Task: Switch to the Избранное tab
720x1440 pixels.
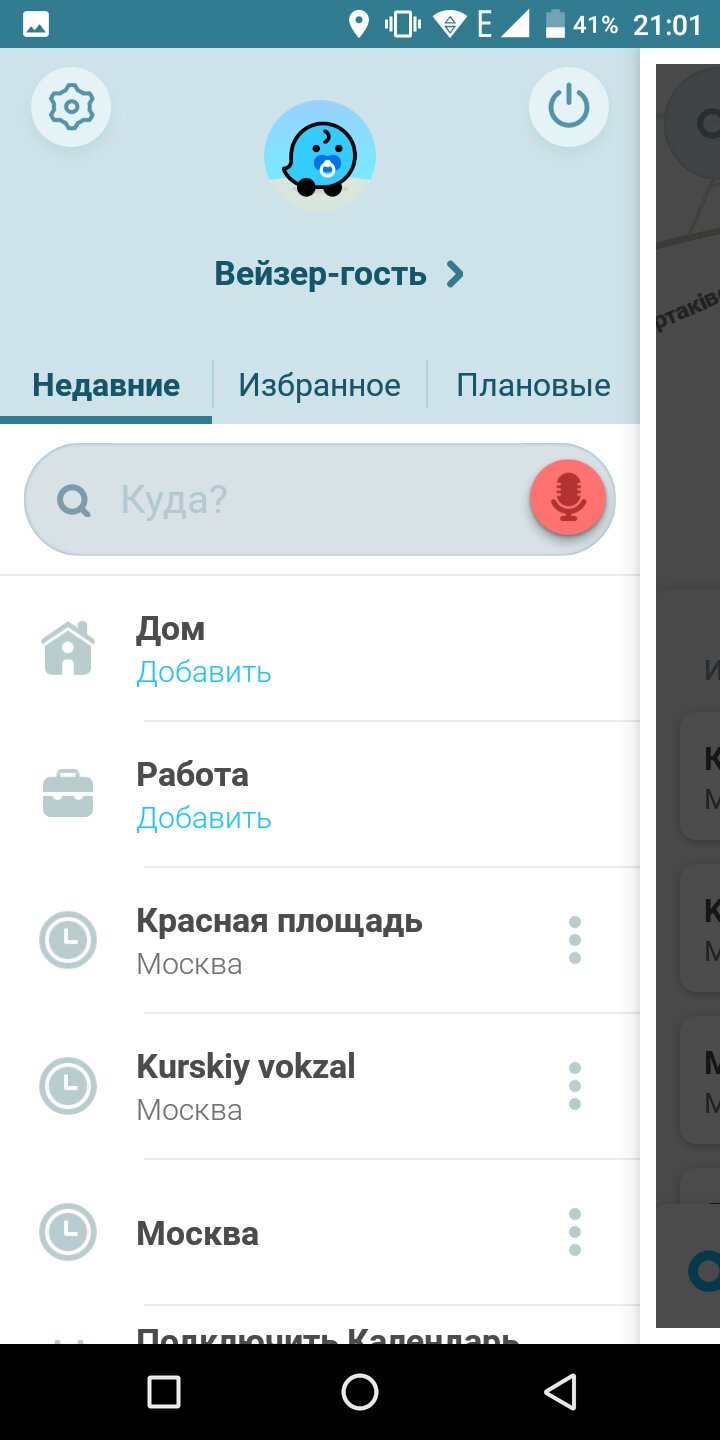Action: (319, 385)
